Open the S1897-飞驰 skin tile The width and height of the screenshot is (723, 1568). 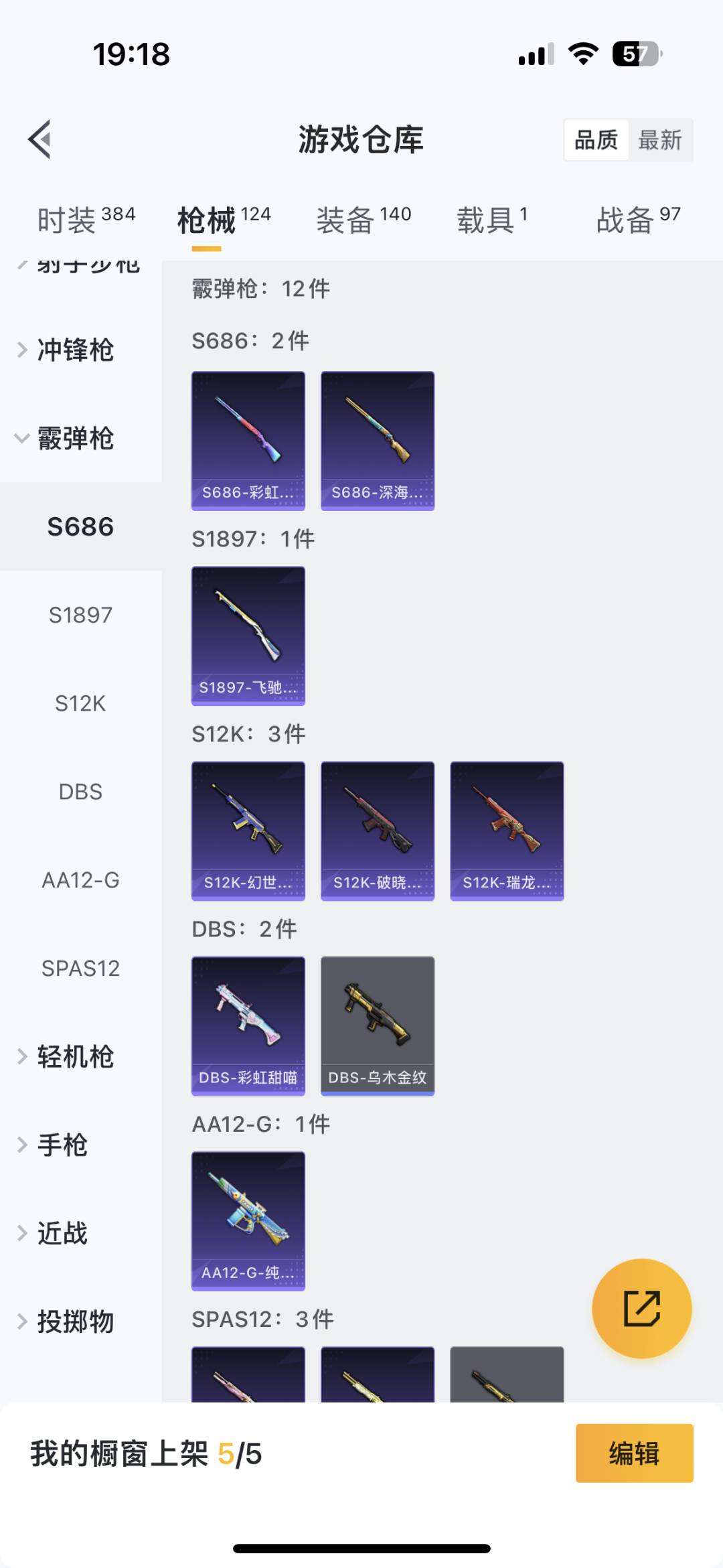tap(248, 636)
